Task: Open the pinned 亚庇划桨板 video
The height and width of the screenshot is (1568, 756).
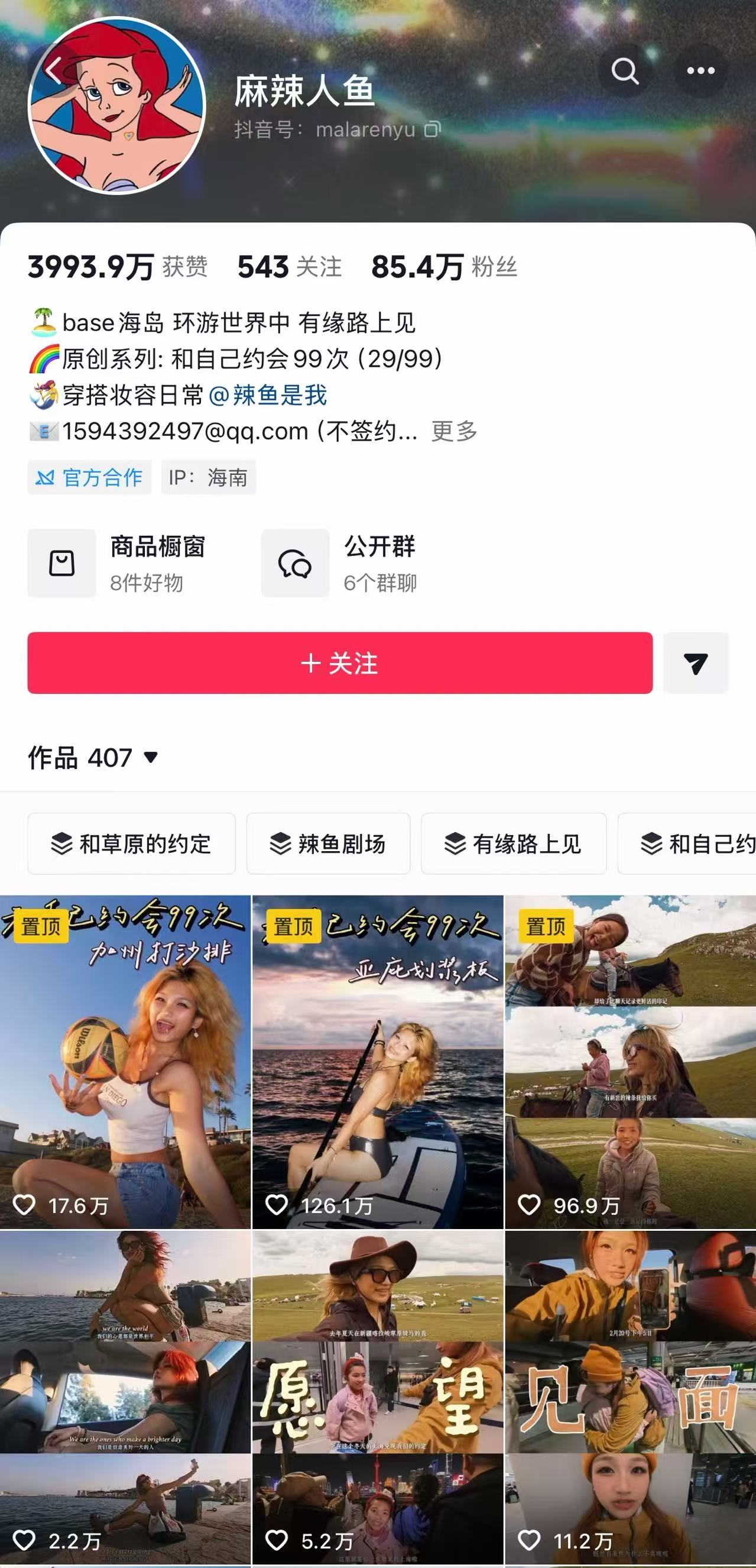Action: [x=378, y=1062]
